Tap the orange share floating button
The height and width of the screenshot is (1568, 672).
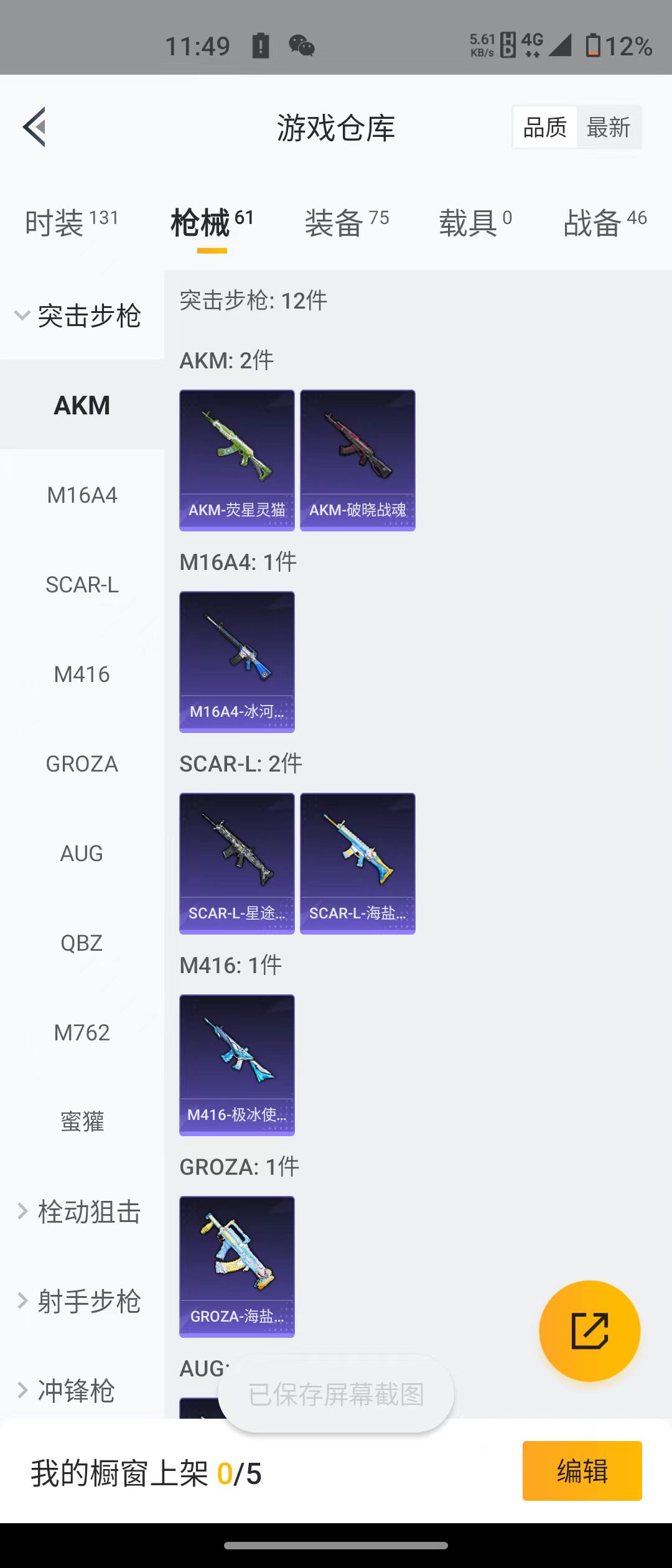pos(589,1332)
